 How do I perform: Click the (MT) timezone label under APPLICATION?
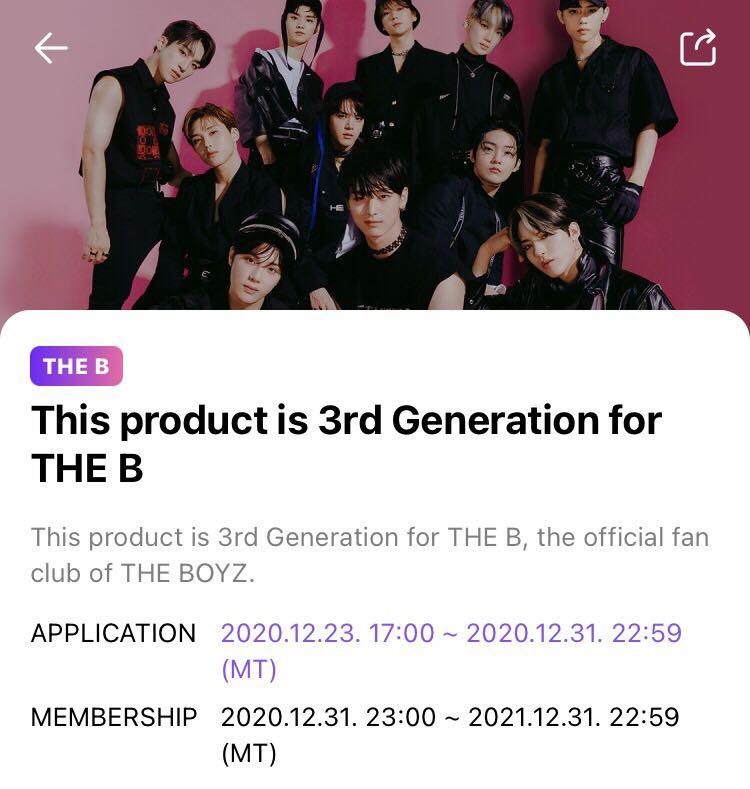click(246, 665)
